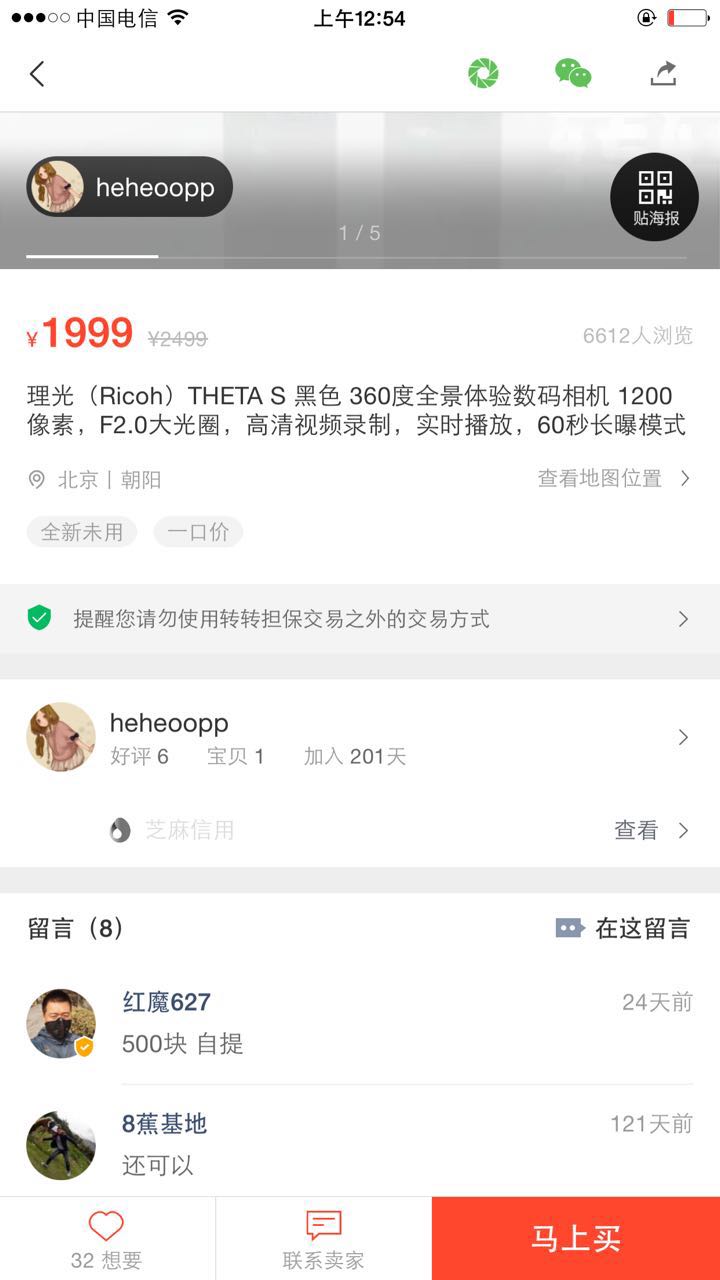
Task: Share listing to WeChat
Action: (x=573, y=74)
